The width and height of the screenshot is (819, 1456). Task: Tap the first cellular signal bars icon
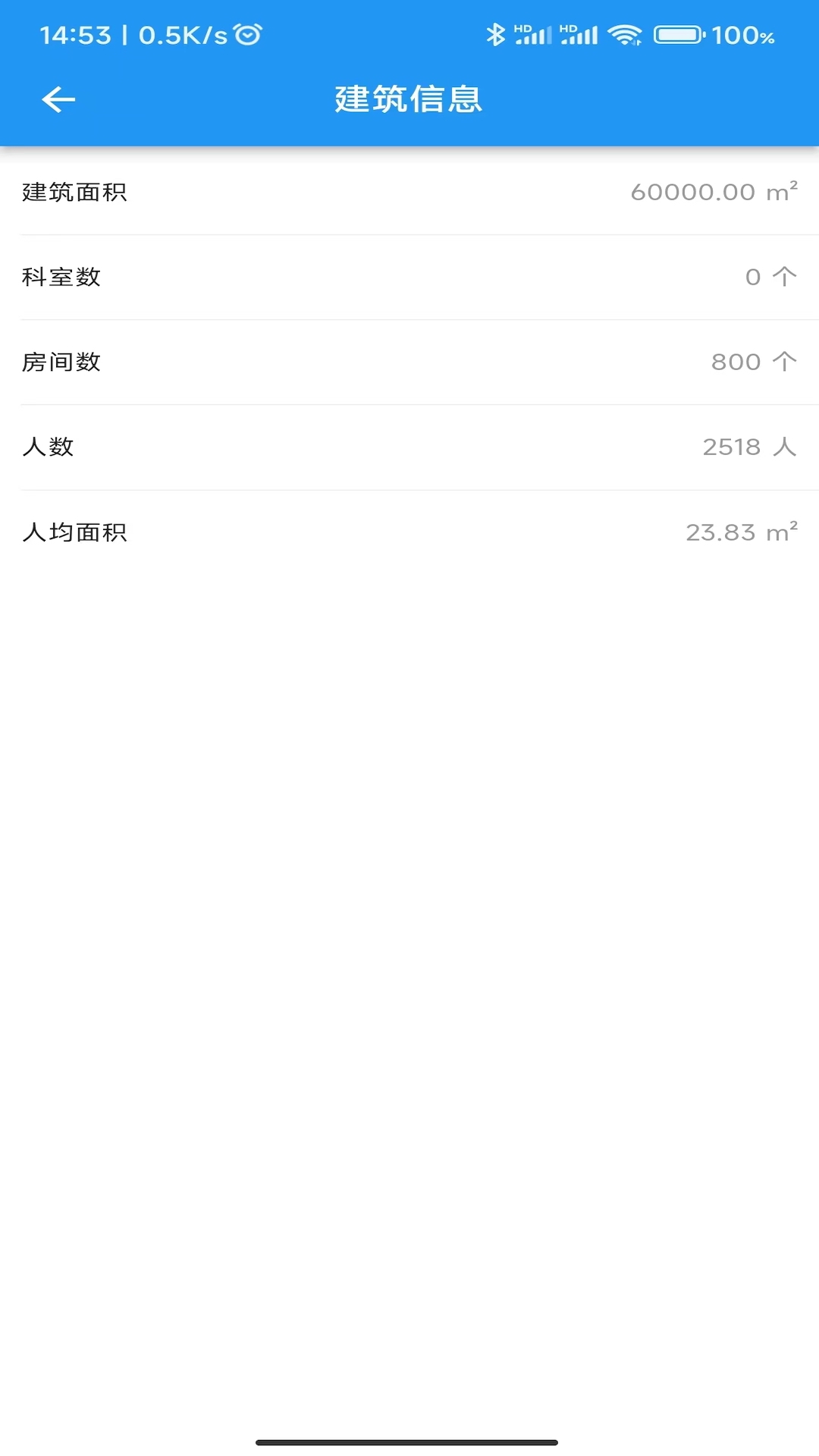point(535,36)
